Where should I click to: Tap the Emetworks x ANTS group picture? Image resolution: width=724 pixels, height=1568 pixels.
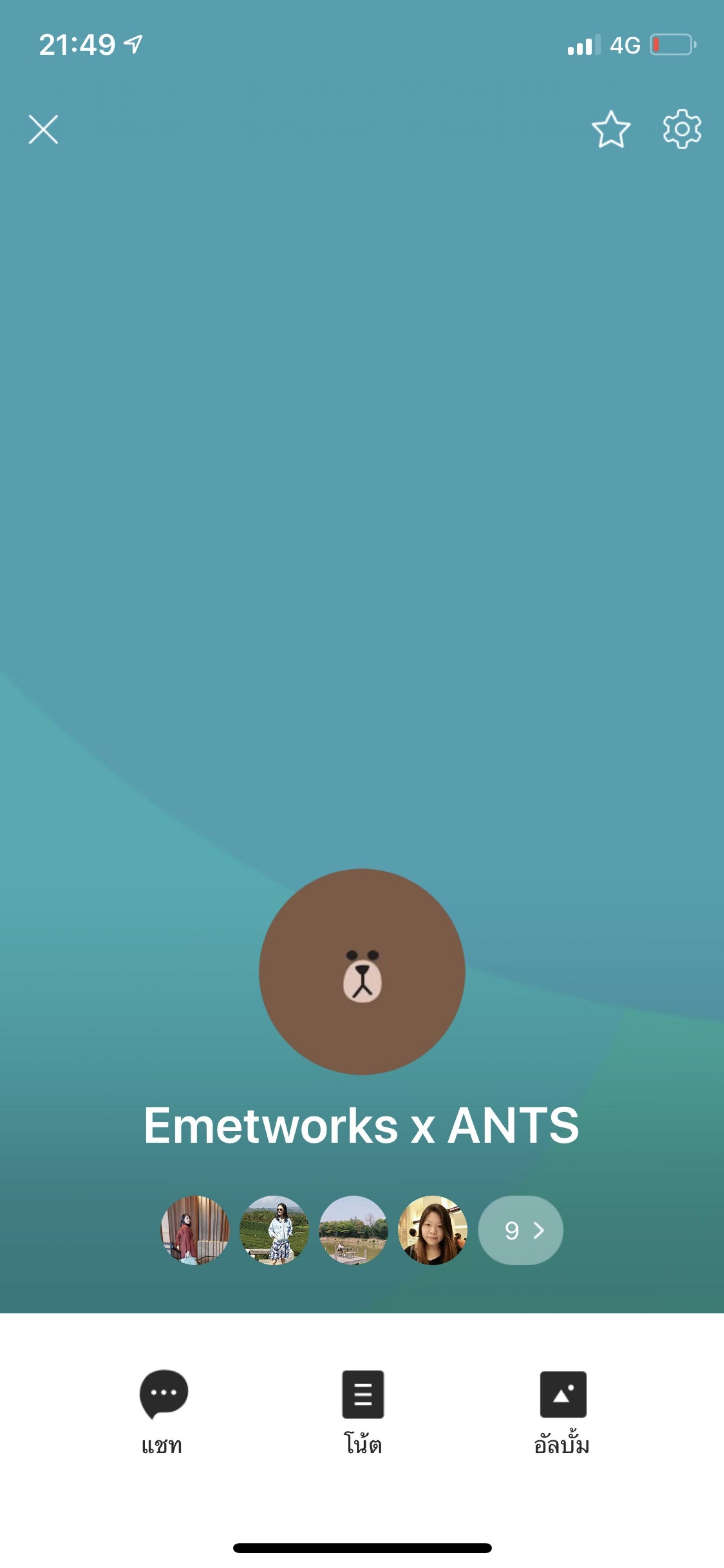pyautogui.click(x=362, y=972)
